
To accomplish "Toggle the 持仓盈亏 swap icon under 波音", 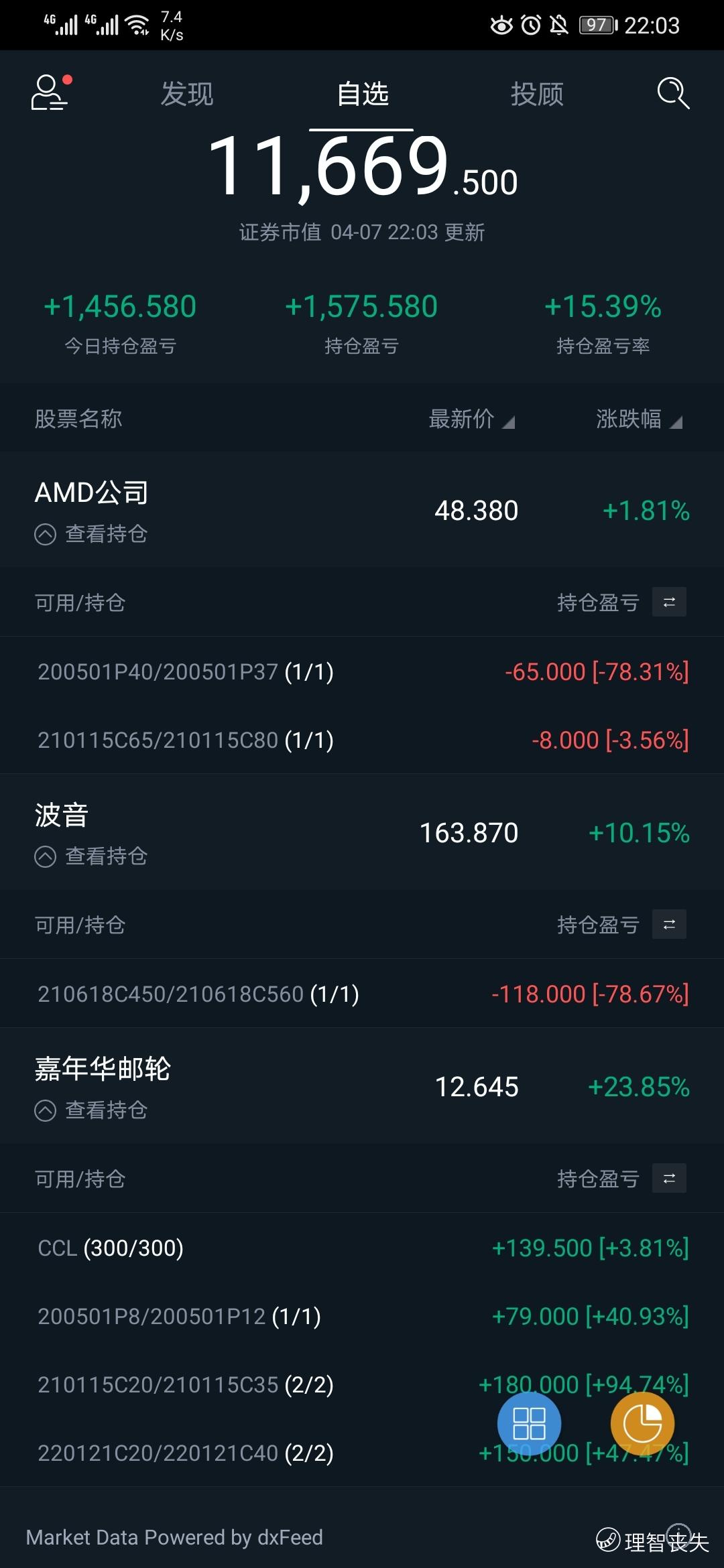I will coord(669,925).
